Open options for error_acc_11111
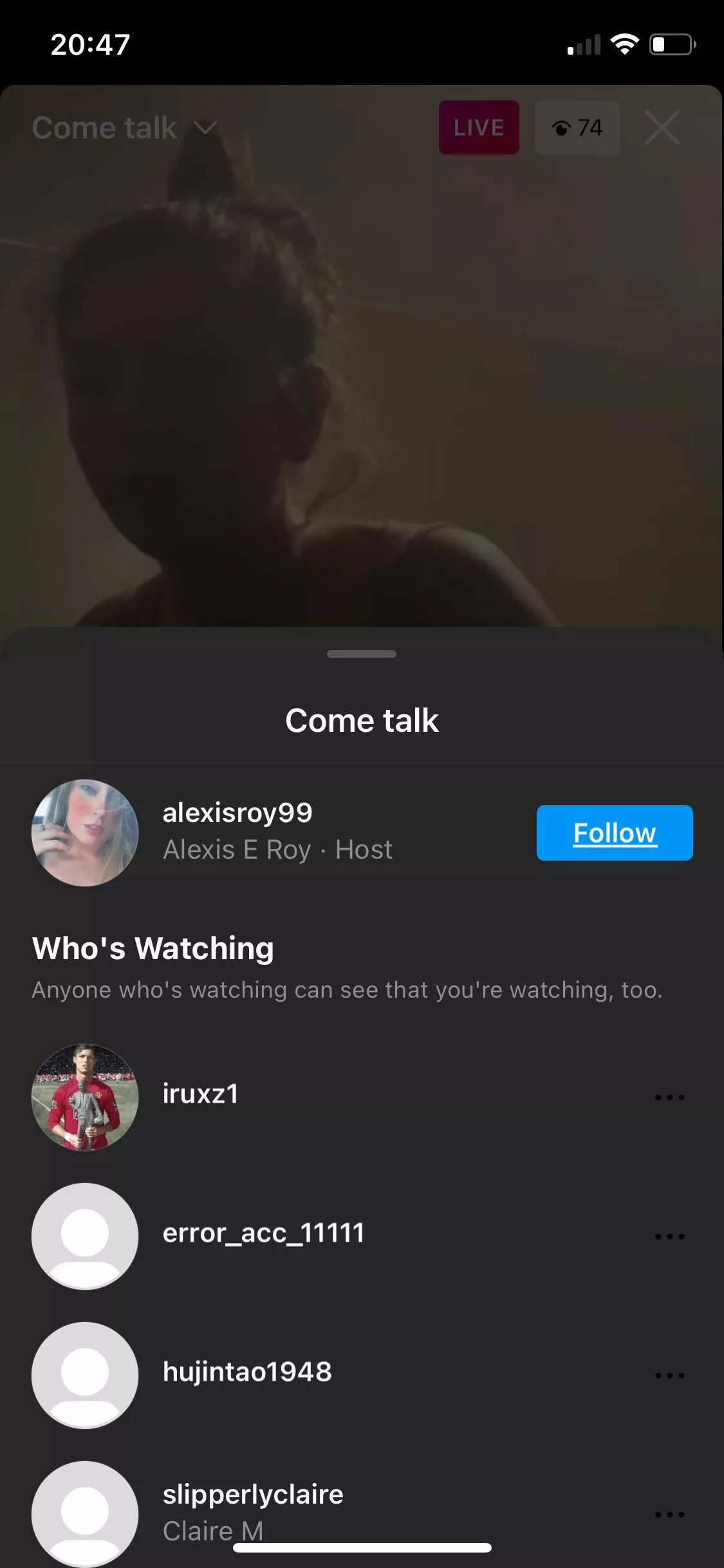Viewport: 724px width, 1568px height. pos(669,1236)
